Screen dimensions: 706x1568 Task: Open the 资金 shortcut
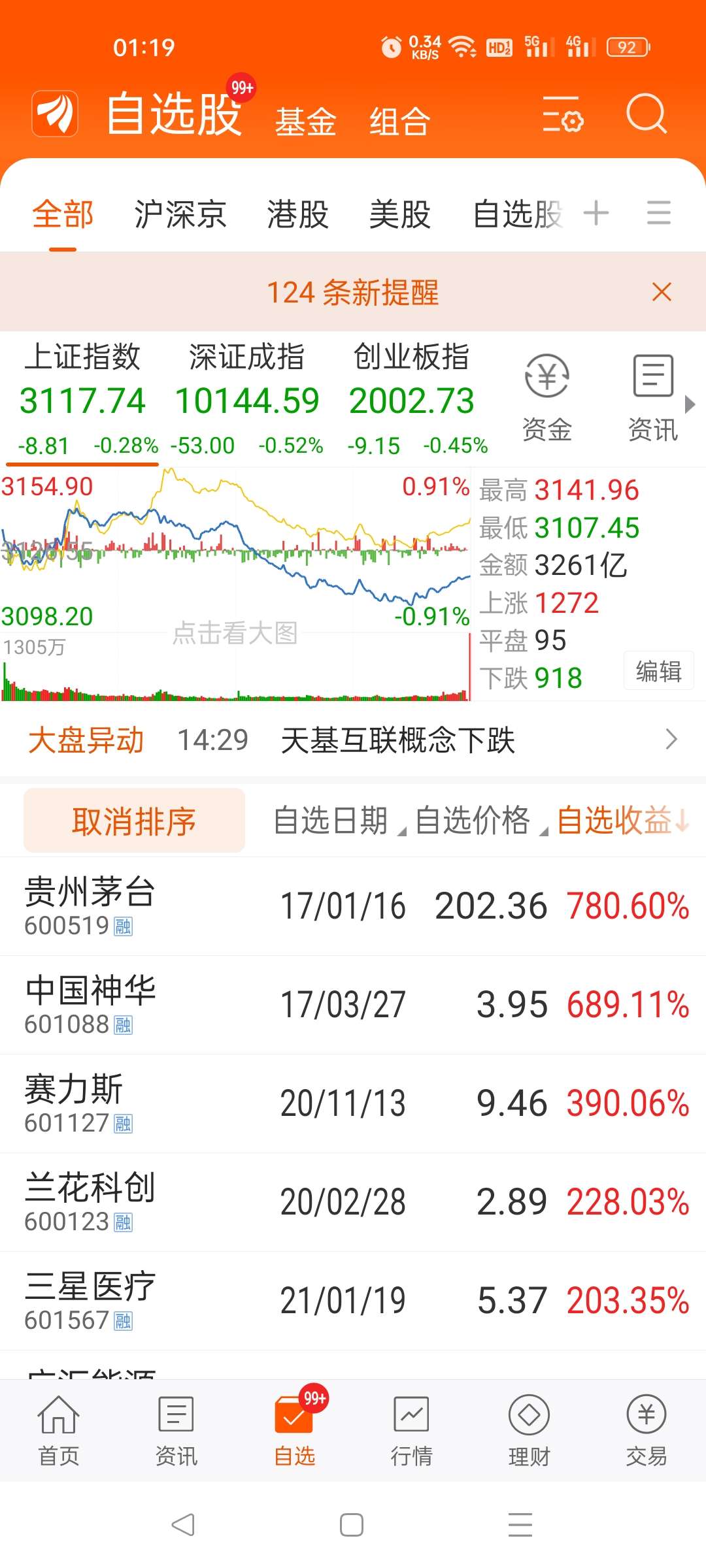(x=547, y=397)
